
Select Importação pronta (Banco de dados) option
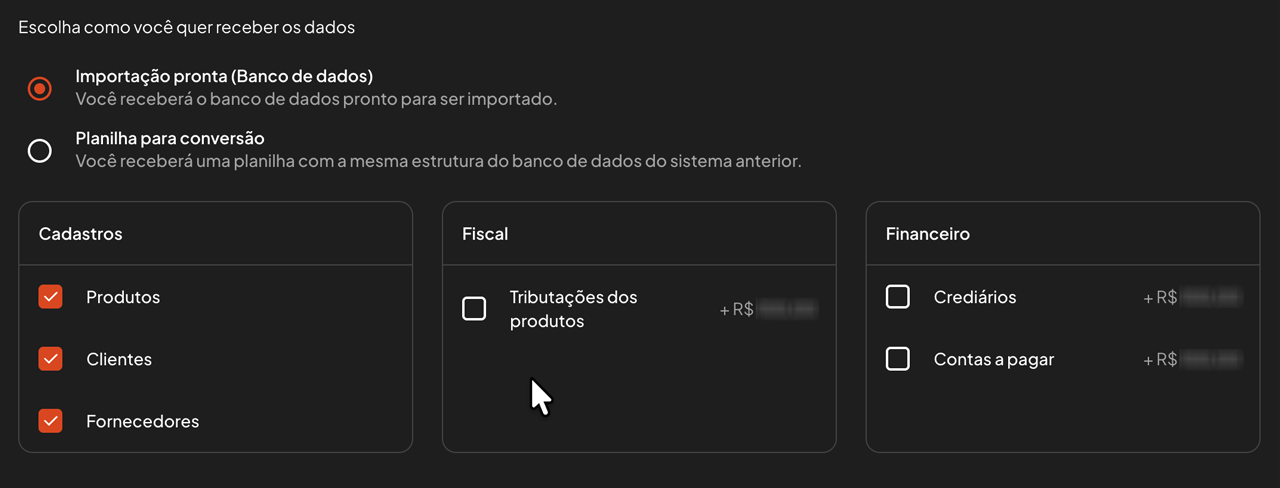(40, 89)
